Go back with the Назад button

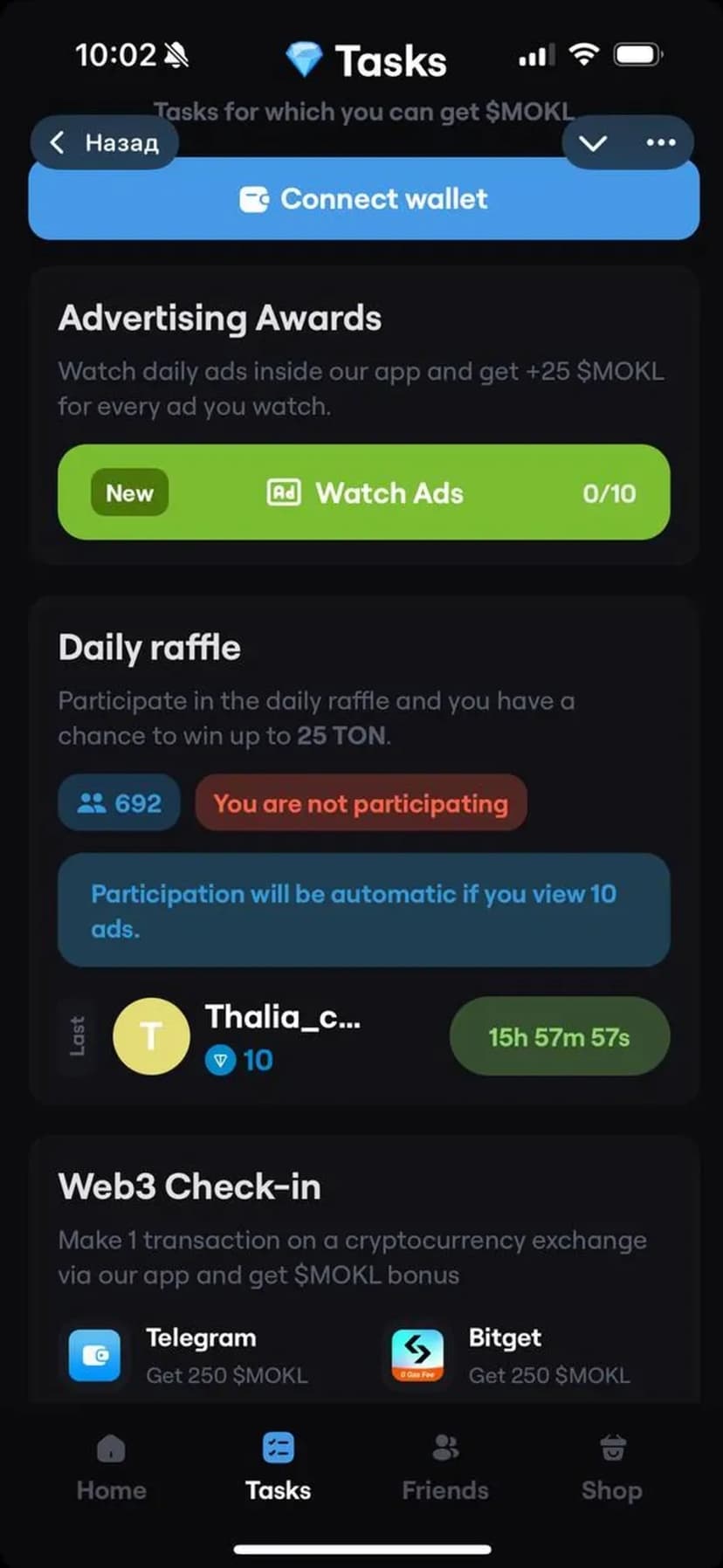[x=105, y=142]
